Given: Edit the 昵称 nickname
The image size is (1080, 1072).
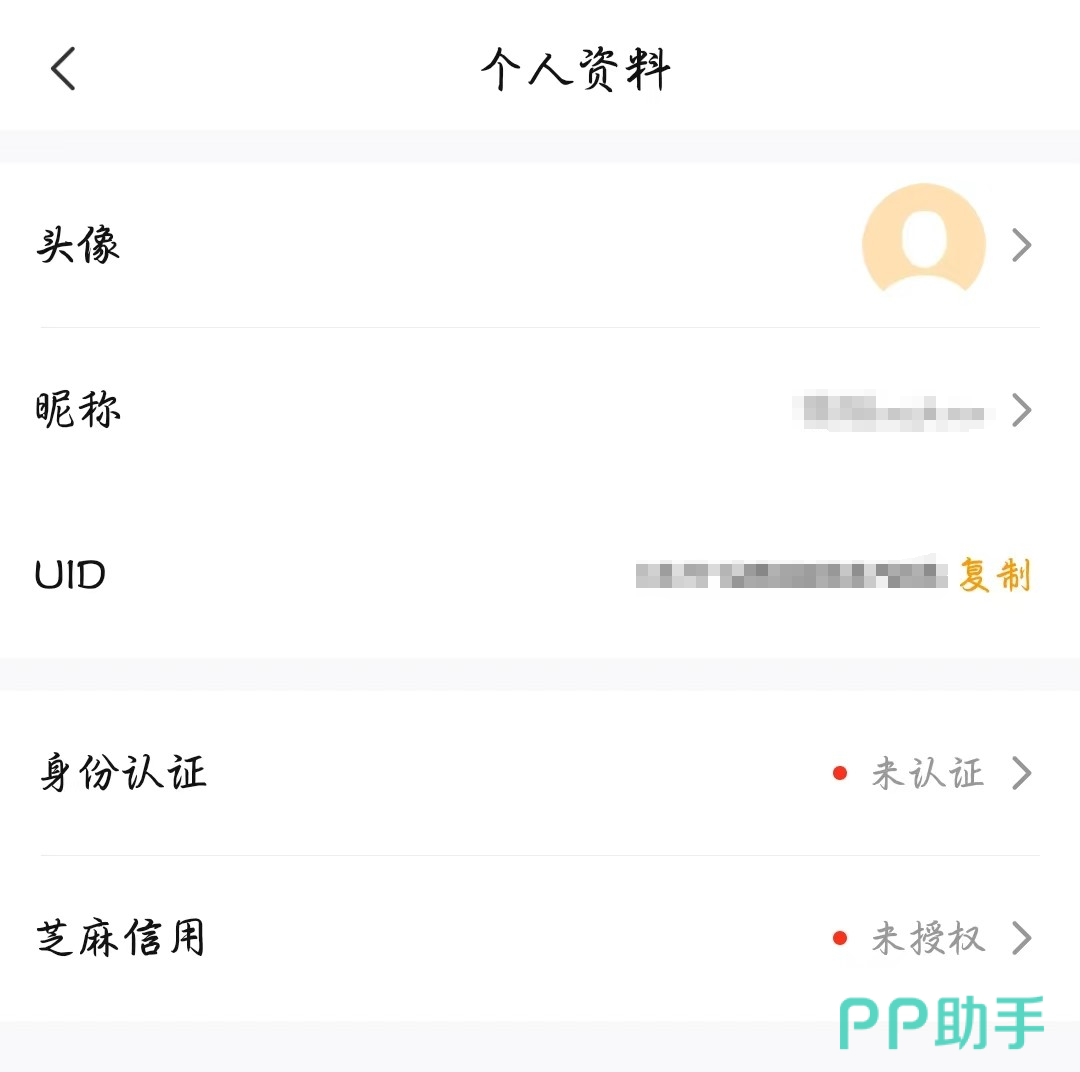Looking at the screenshot, I should (x=540, y=410).
